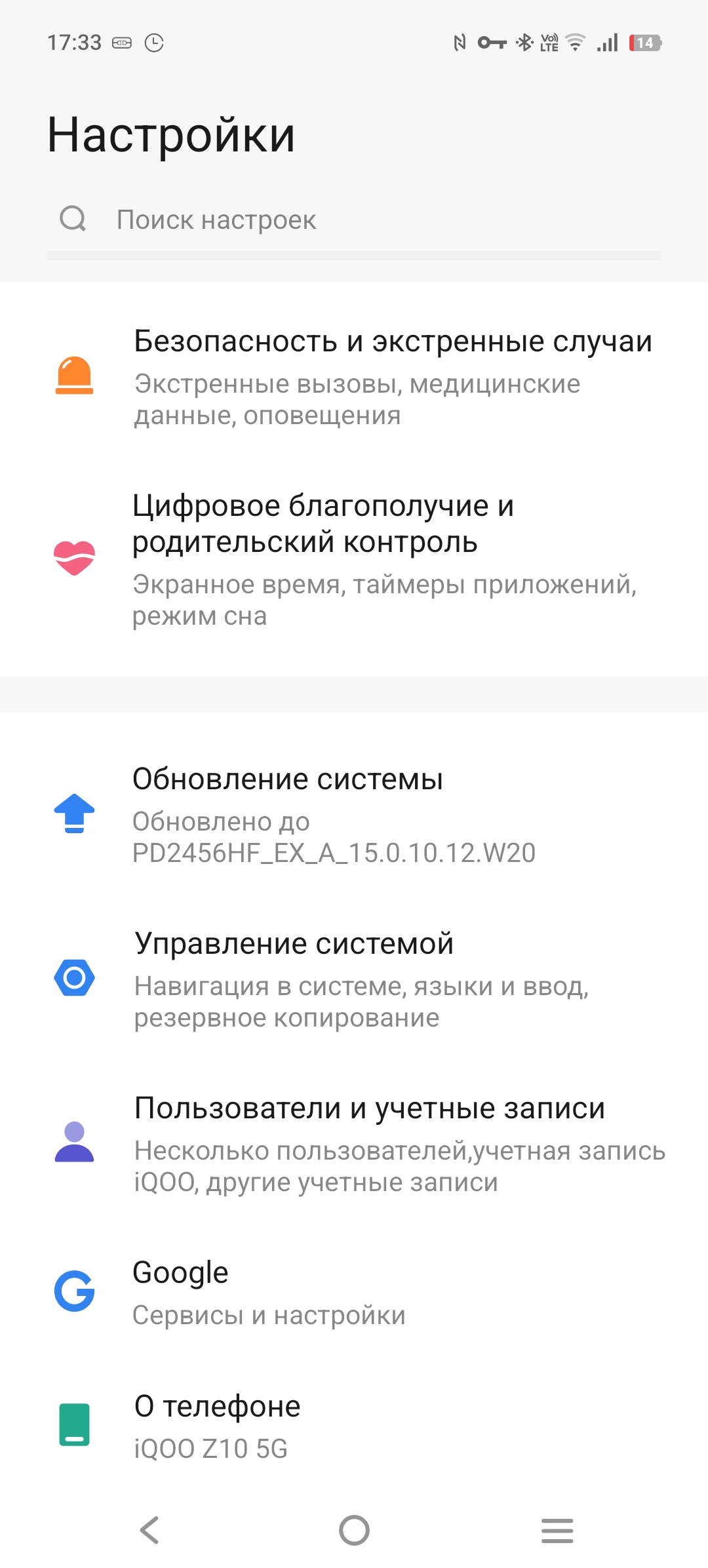Open the Google services settings row
This screenshot has height=1568, width=708.
click(354, 1292)
